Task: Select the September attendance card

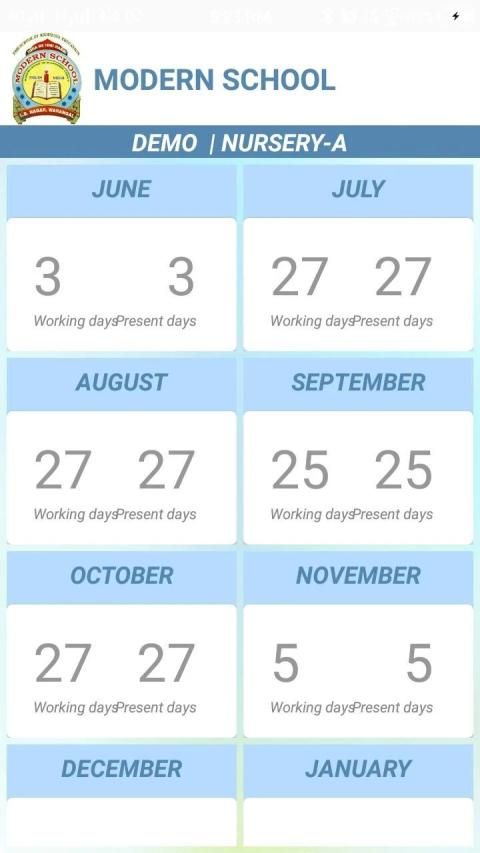Action: 358,451
